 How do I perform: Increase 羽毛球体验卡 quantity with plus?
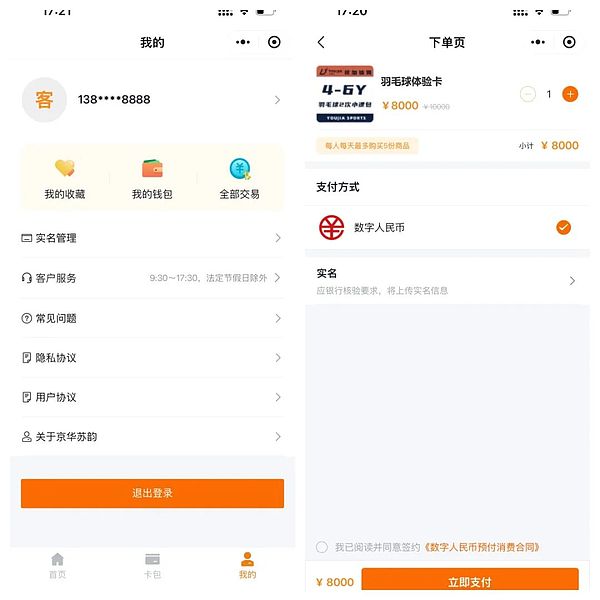[x=570, y=94]
